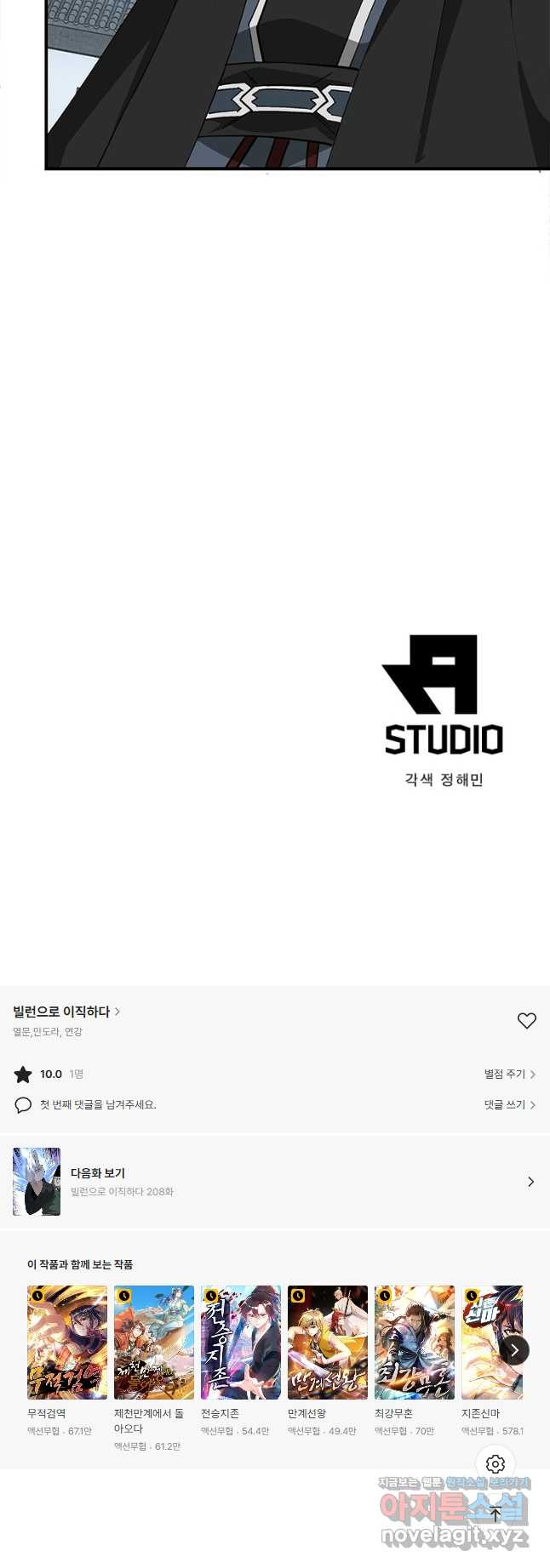Open next episode 다음화 보기 208화
Viewport: 550px width, 1568px height.
click(274, 1182)
